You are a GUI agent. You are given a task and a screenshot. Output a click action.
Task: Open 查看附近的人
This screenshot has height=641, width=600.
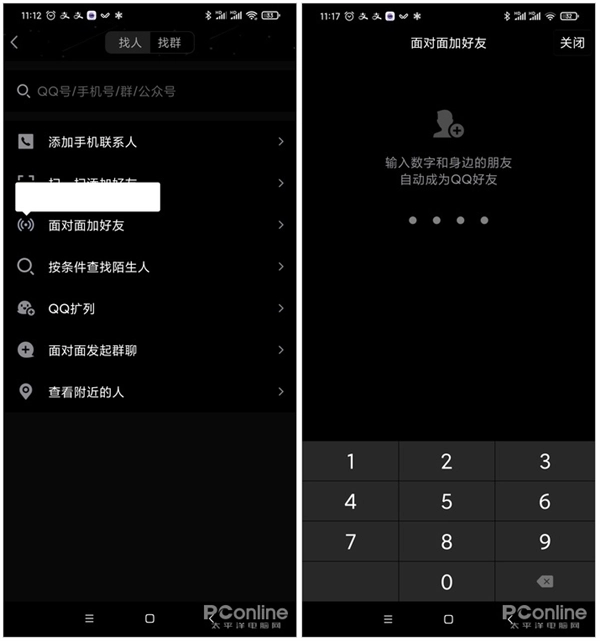[150, 392]
